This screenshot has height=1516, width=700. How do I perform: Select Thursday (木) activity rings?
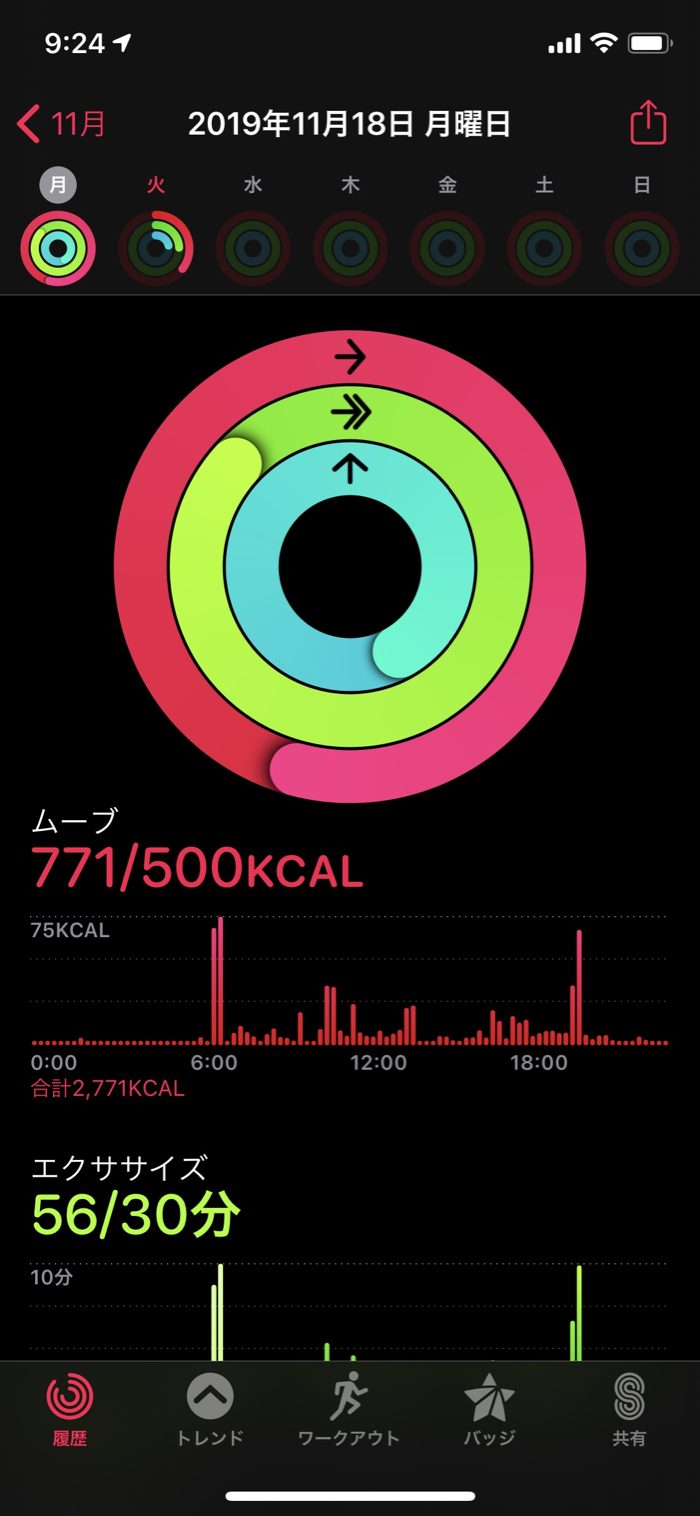pyautogui.click(x=350, y=247)
